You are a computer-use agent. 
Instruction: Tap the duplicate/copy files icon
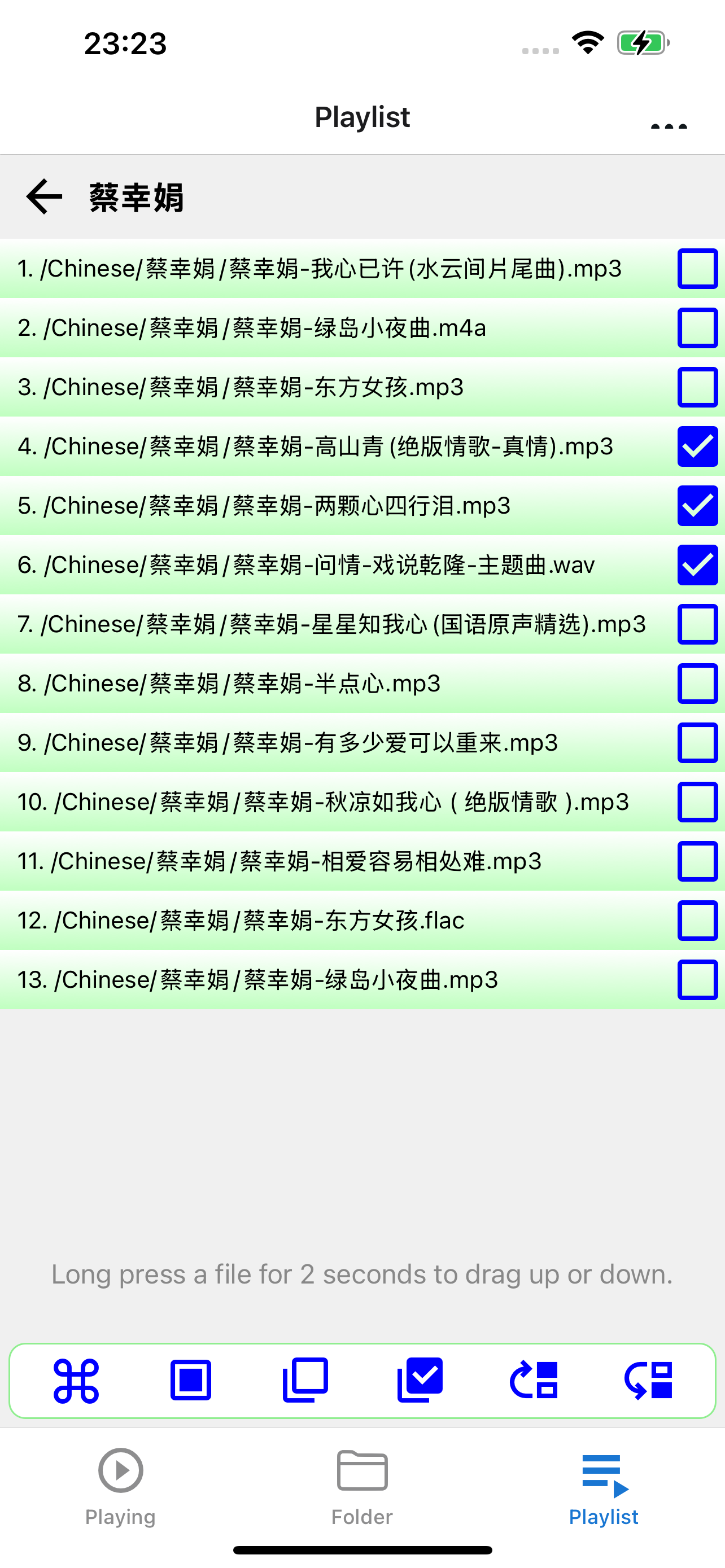point(305,1382)
